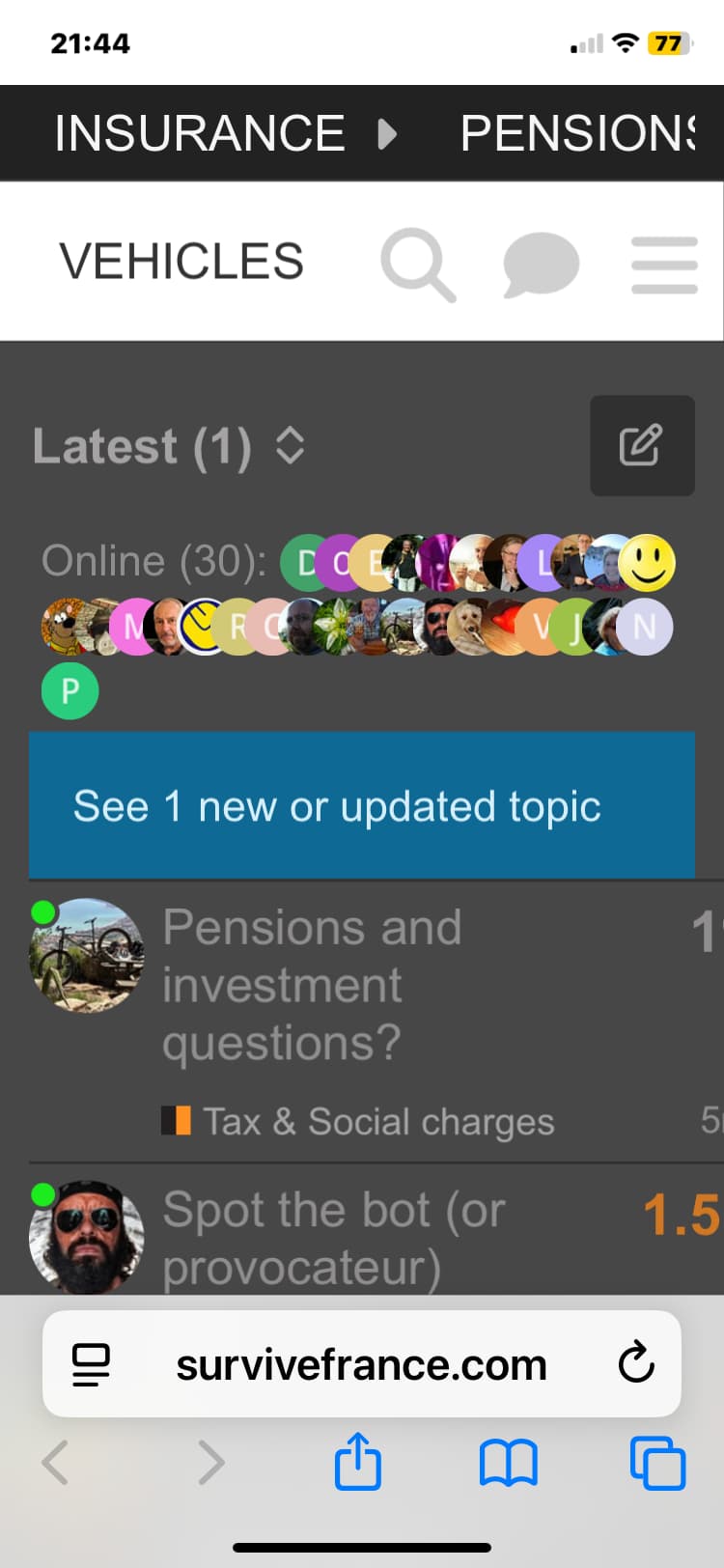Open the hamburger menu
The image size is (724, 1568).
point(664,264)
